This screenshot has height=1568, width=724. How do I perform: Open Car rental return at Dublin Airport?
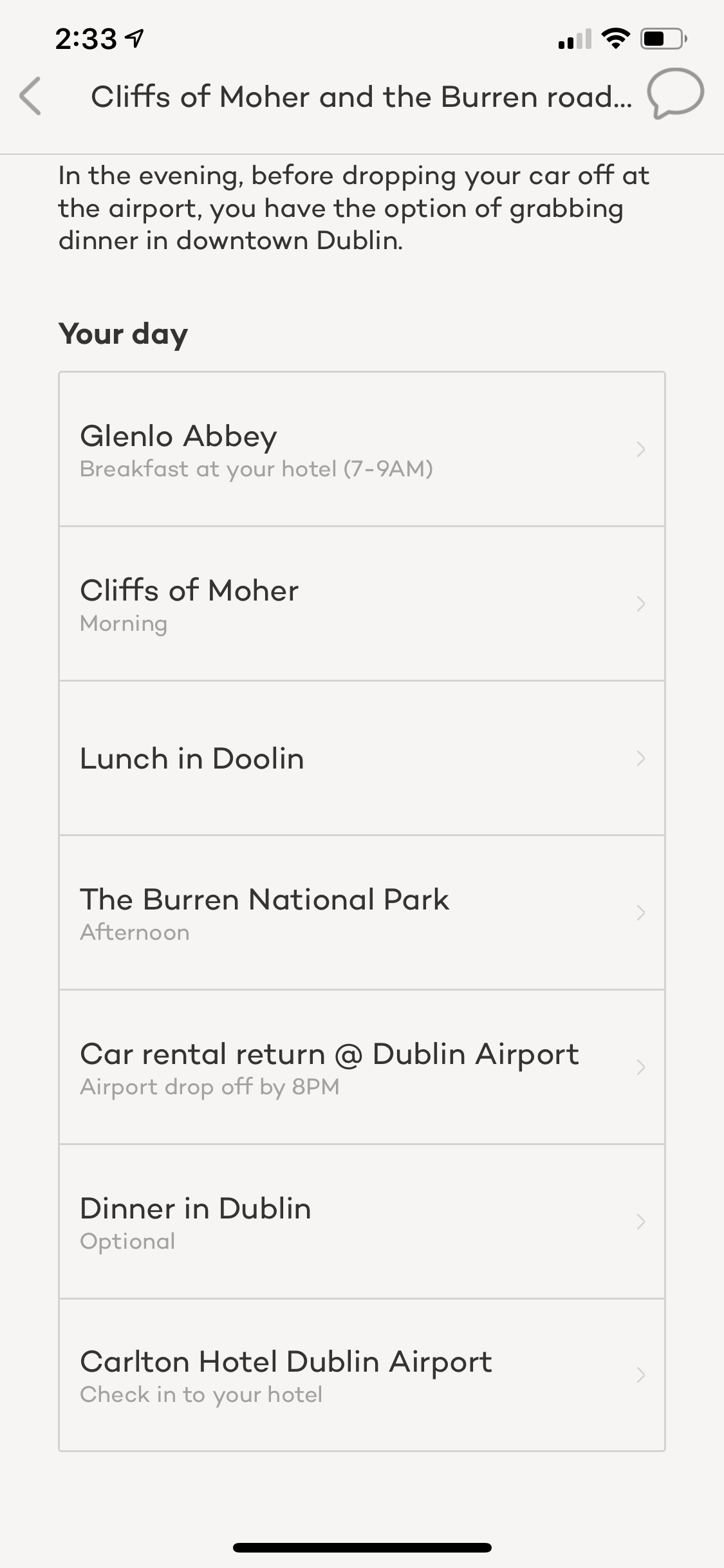pos(362,1067)
